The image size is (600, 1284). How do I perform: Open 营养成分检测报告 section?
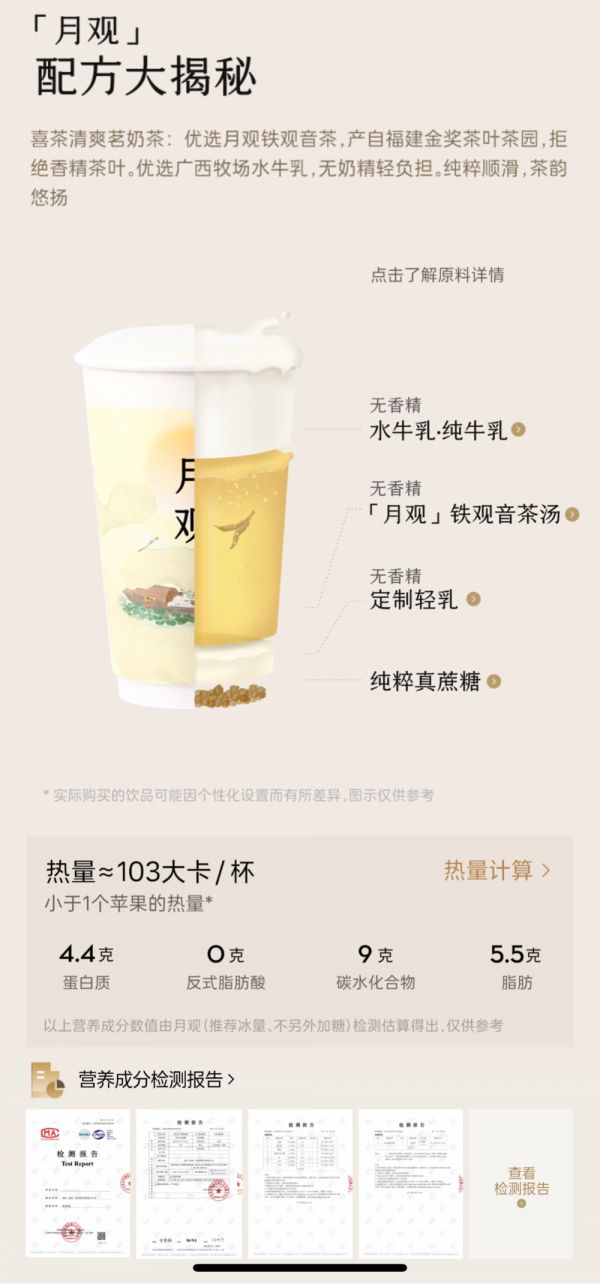point(156,1079)
